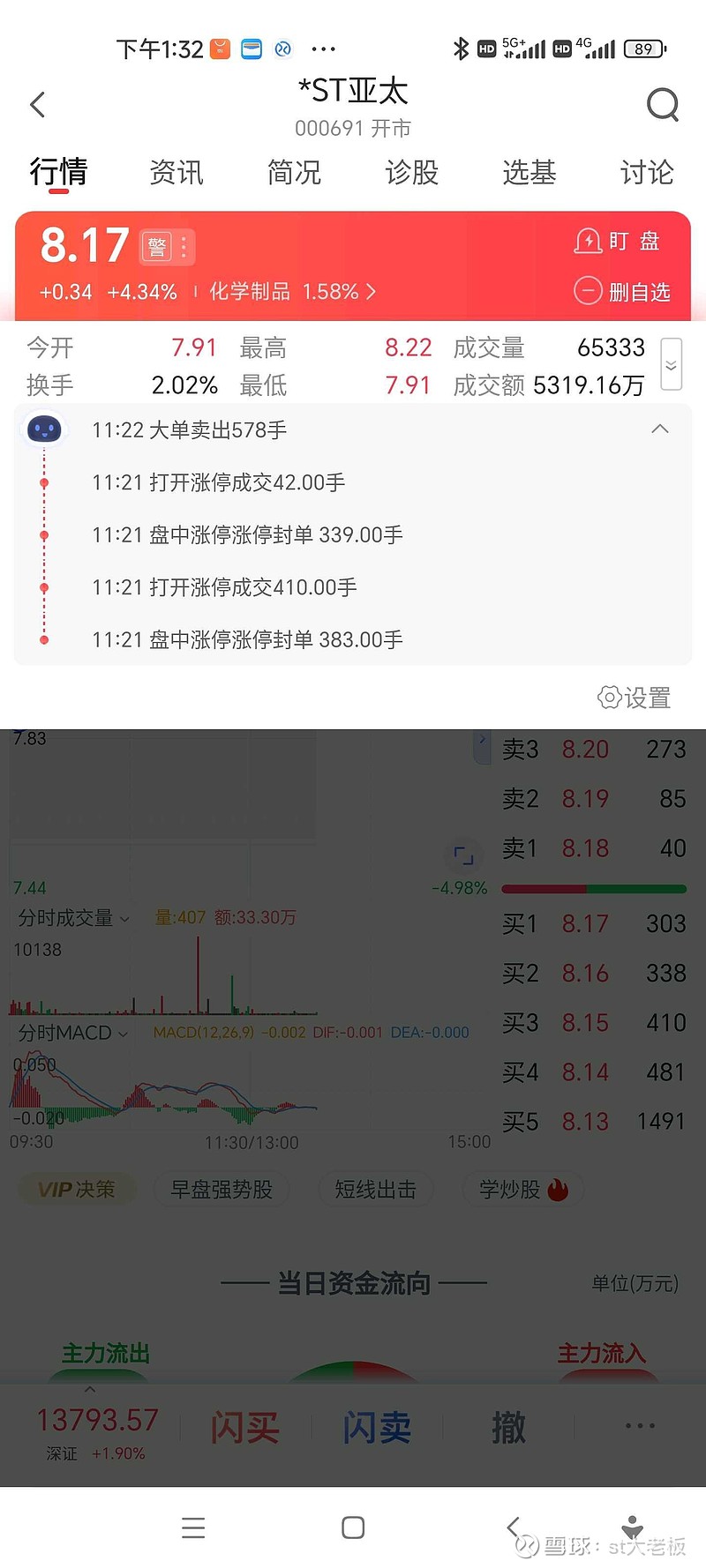Select the 选基 tab
The height and width of the screenshot is (1568, 706).
click(x=529, y=172)
